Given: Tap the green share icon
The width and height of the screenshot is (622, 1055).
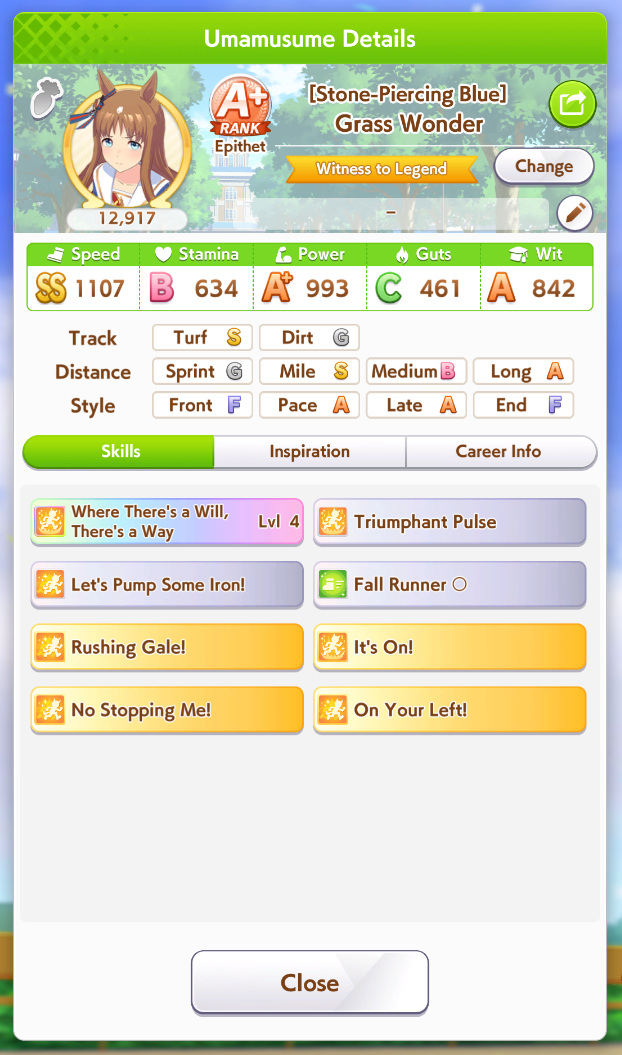Looking at the screenshot, I should point(572,104).
